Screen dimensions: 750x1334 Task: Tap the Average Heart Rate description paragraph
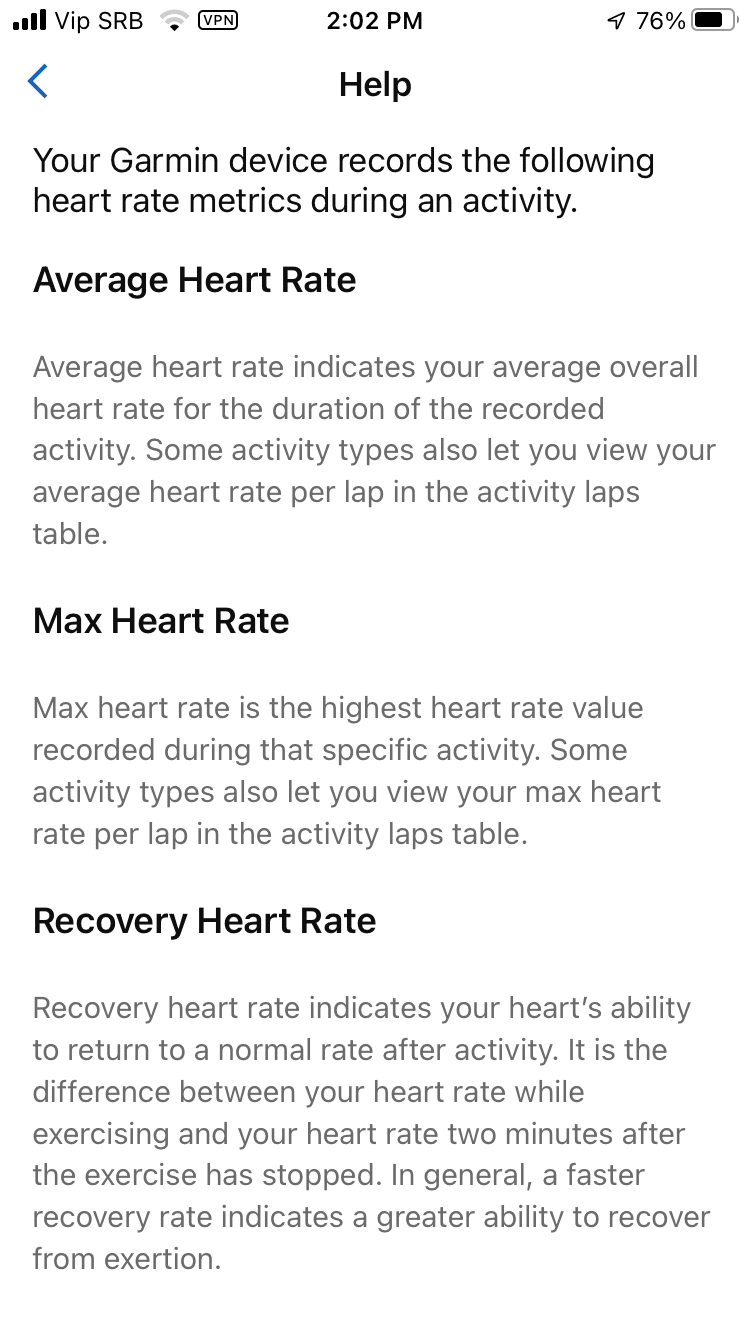[x=375, y=450]
